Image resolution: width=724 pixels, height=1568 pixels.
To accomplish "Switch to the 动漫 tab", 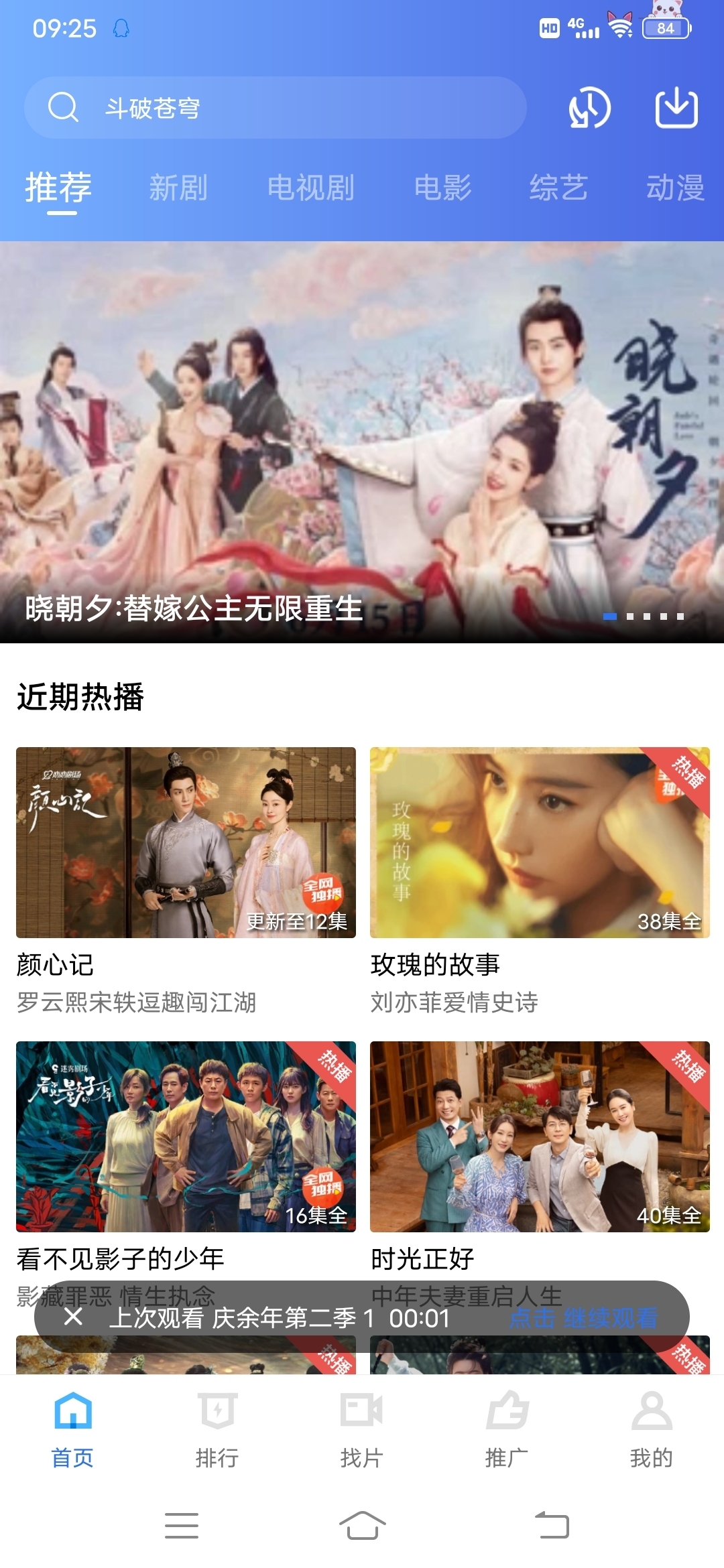I will coord(675,188).
